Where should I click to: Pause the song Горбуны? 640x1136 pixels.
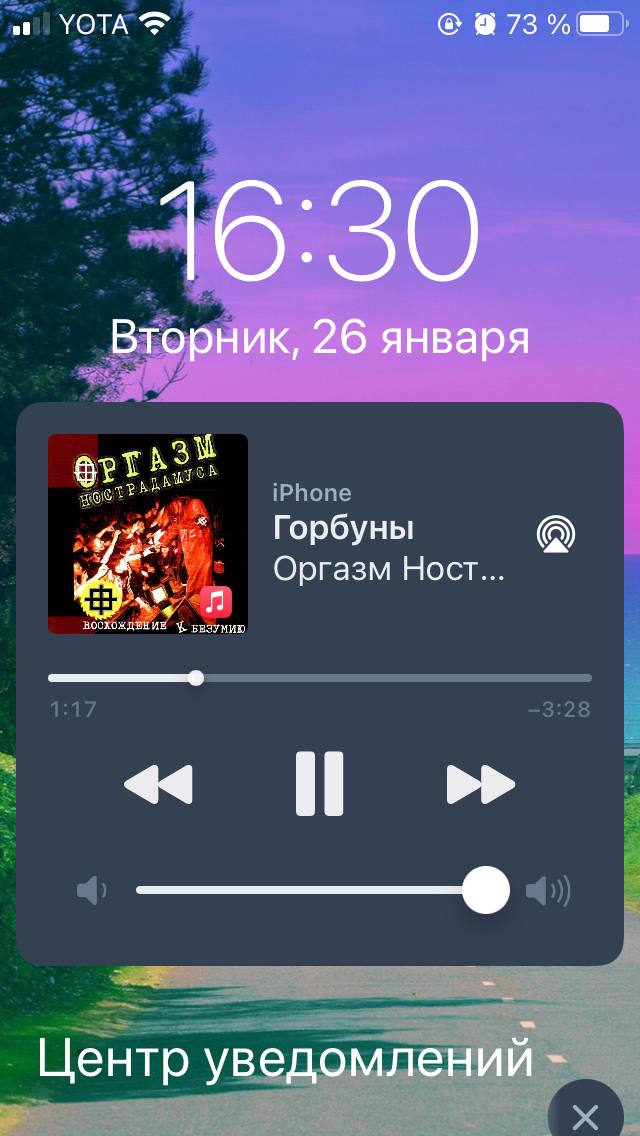click(x=320, y=784)
